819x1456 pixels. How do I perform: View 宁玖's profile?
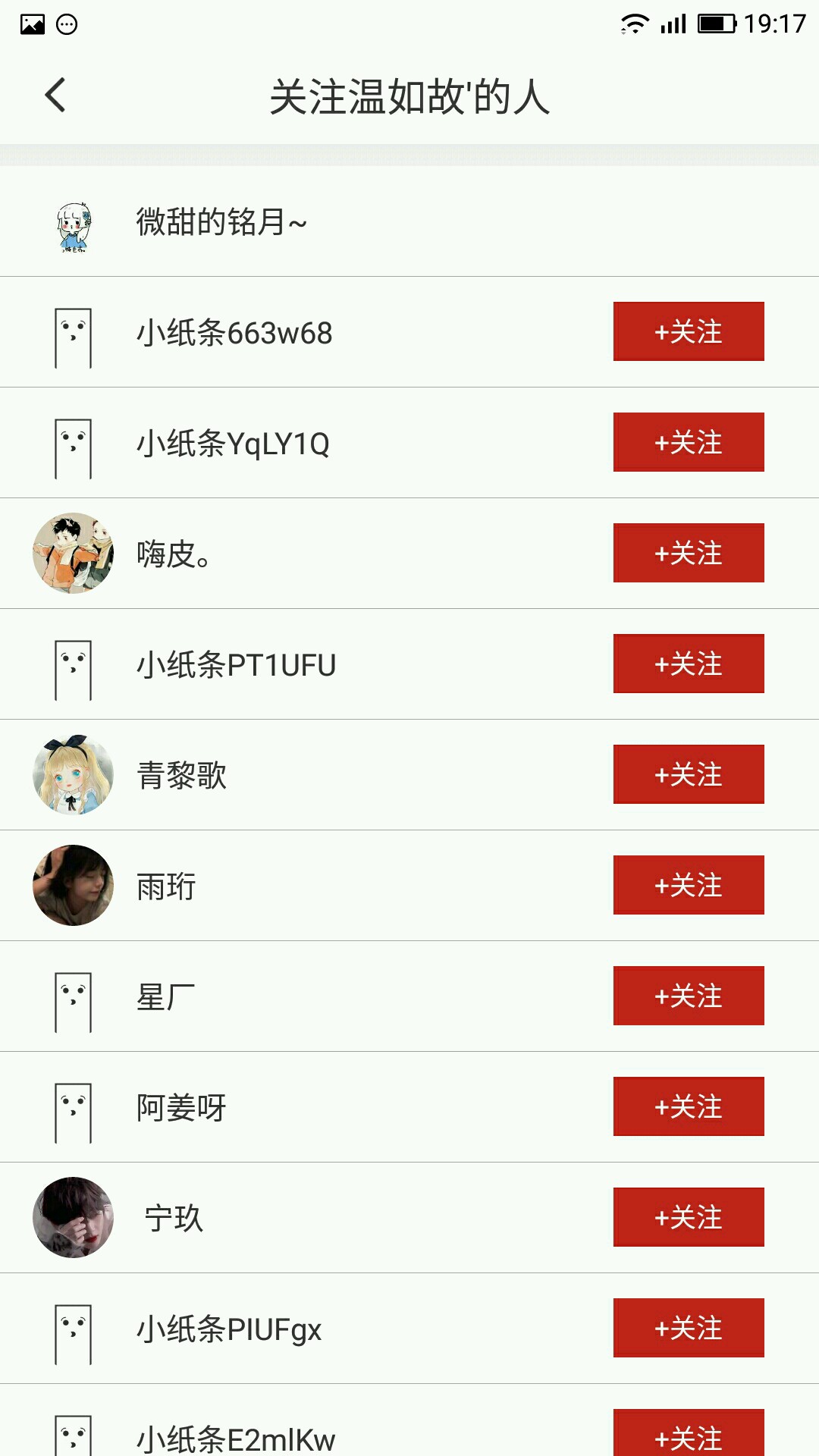pyautogui.click(x=174, y=1218)
